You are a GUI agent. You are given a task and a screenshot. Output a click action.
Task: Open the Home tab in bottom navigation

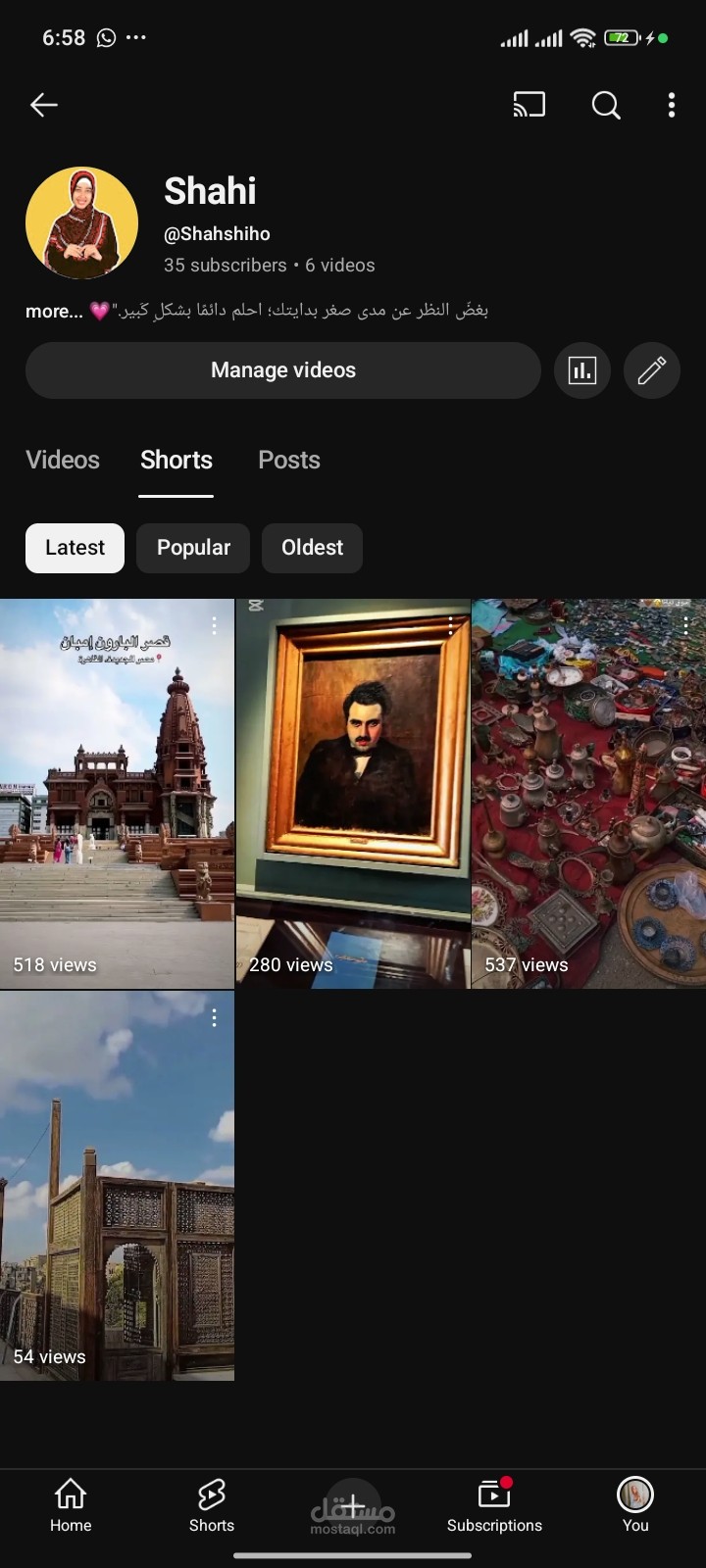click(x=71, y=1505)
